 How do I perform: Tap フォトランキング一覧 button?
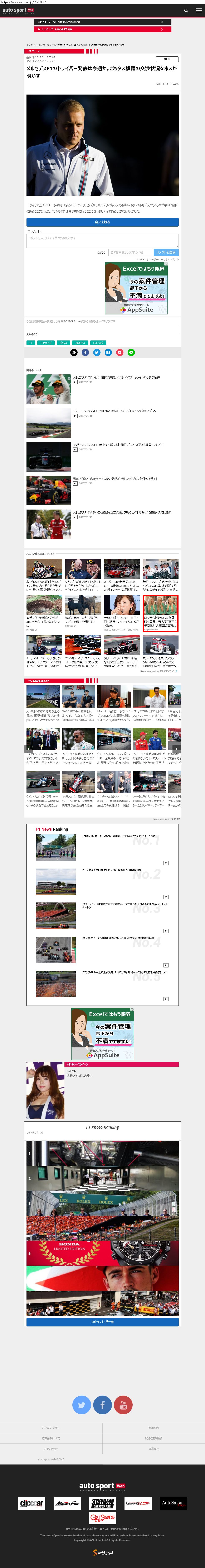pyautogui.click(x=103, y=1322)
